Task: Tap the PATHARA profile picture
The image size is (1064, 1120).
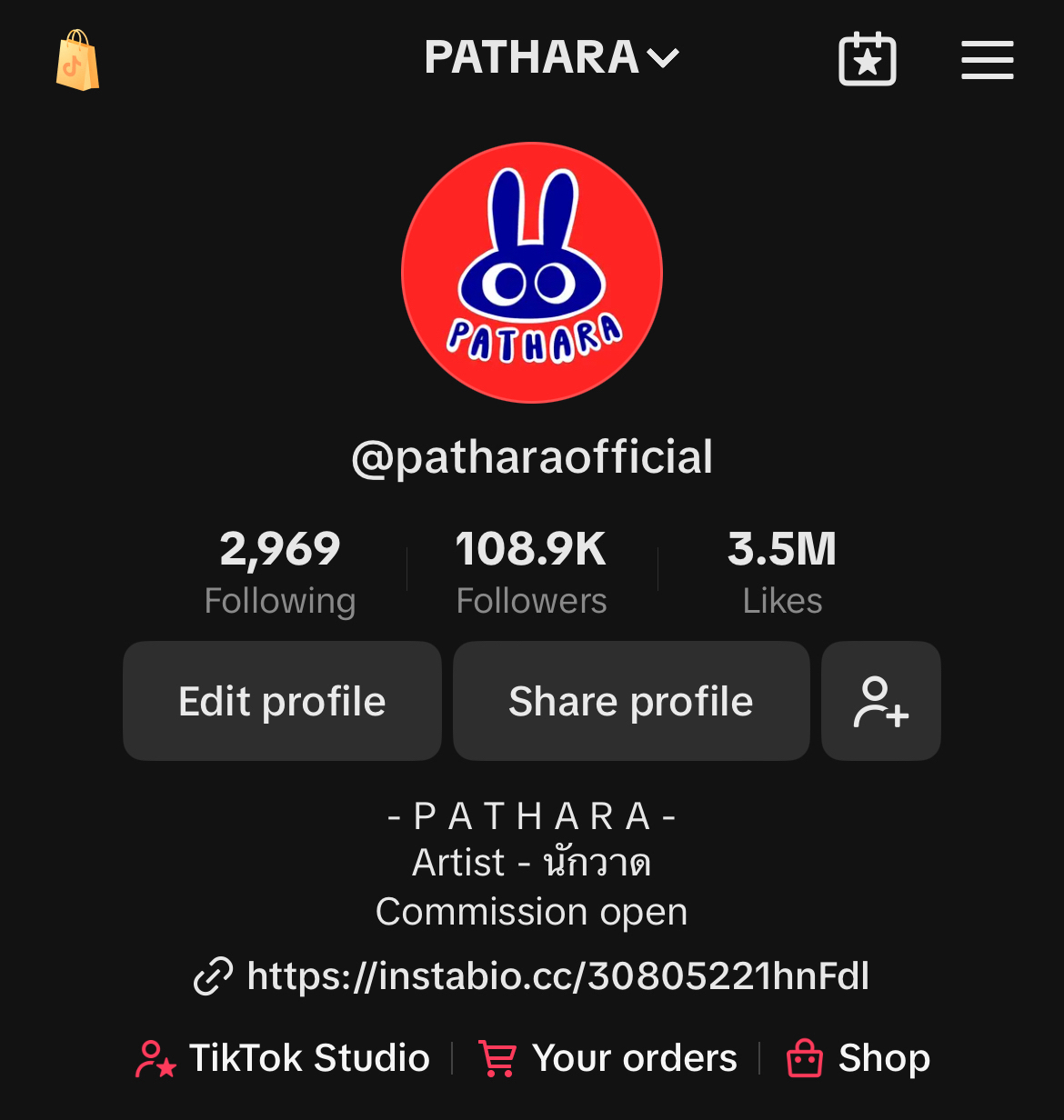Action: (x=532, y=273)
